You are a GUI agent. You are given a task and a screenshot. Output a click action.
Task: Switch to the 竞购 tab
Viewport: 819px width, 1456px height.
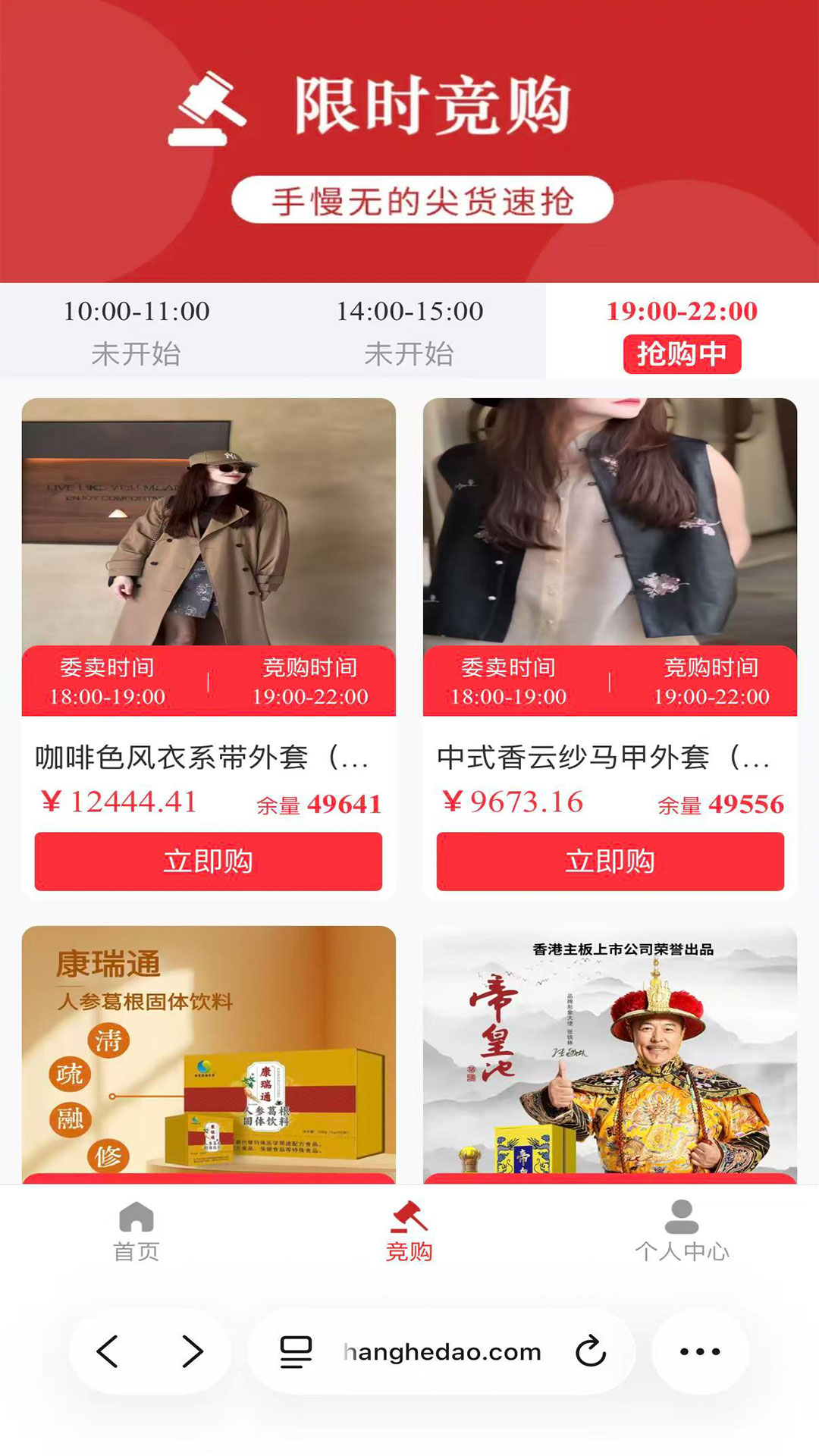409,1232
